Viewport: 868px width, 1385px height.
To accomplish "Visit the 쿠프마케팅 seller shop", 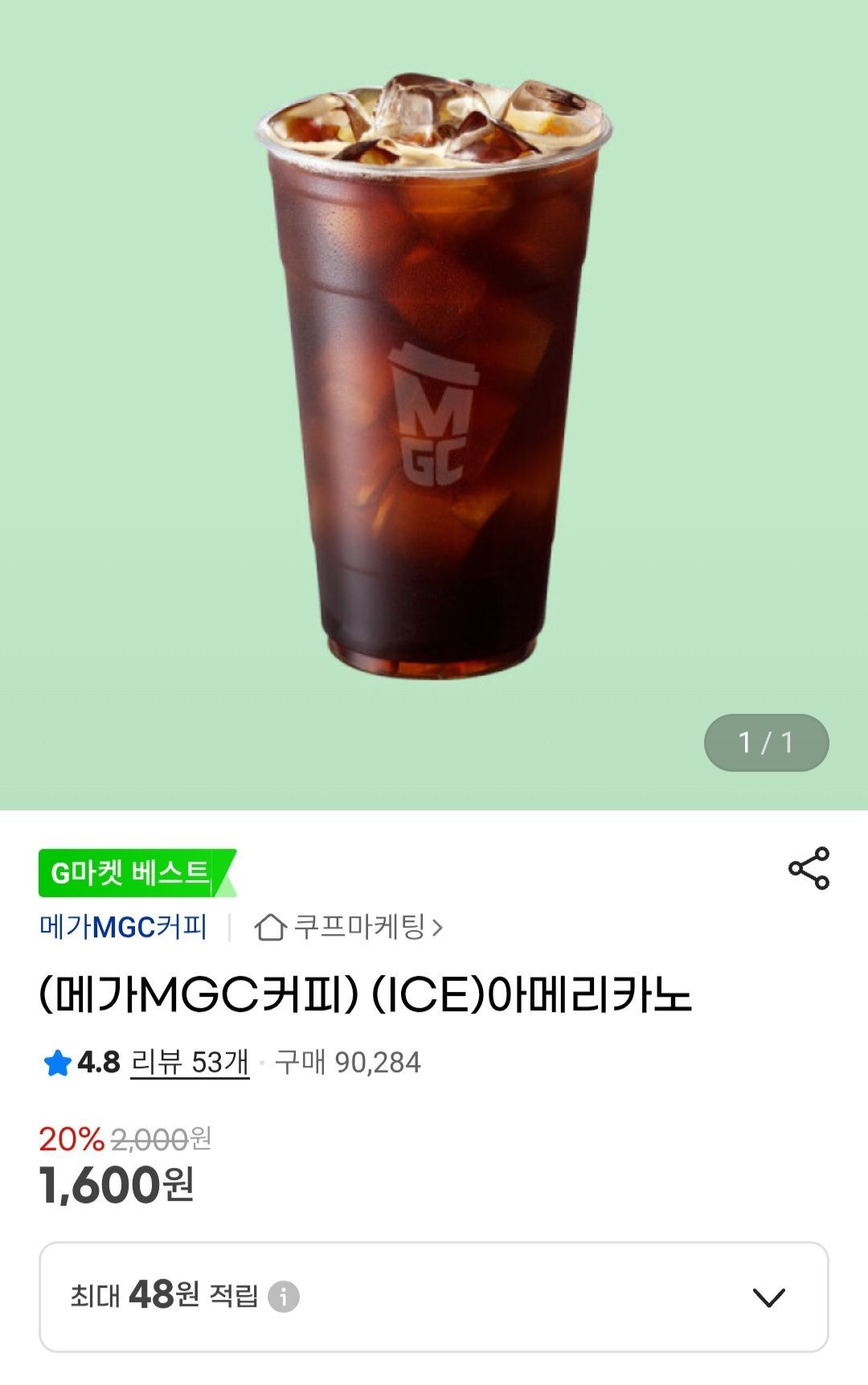I will tap(349, 927).
